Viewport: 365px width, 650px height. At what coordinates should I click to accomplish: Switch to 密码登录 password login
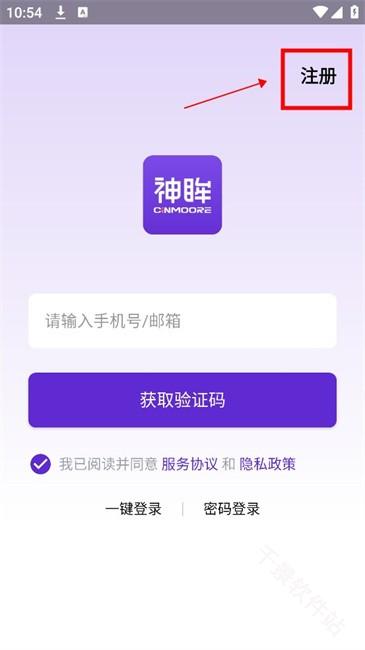231,509
